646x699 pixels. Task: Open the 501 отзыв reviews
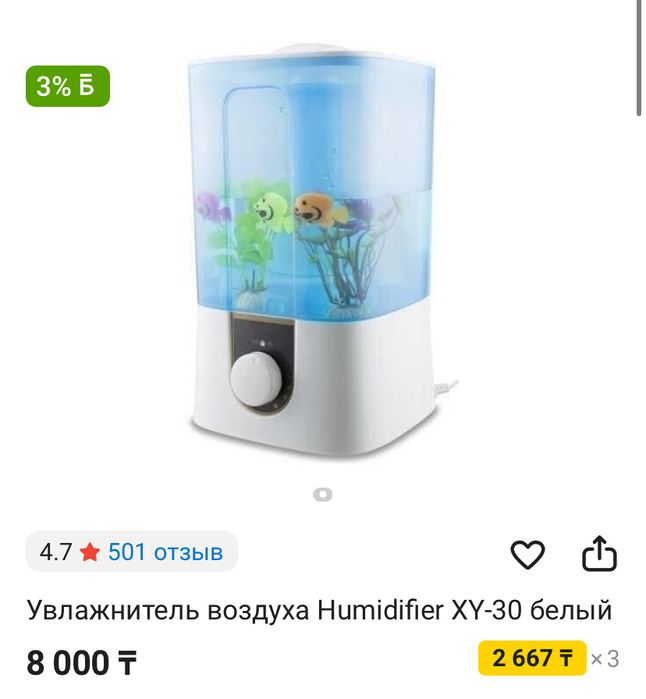click(x=165, y=551)
